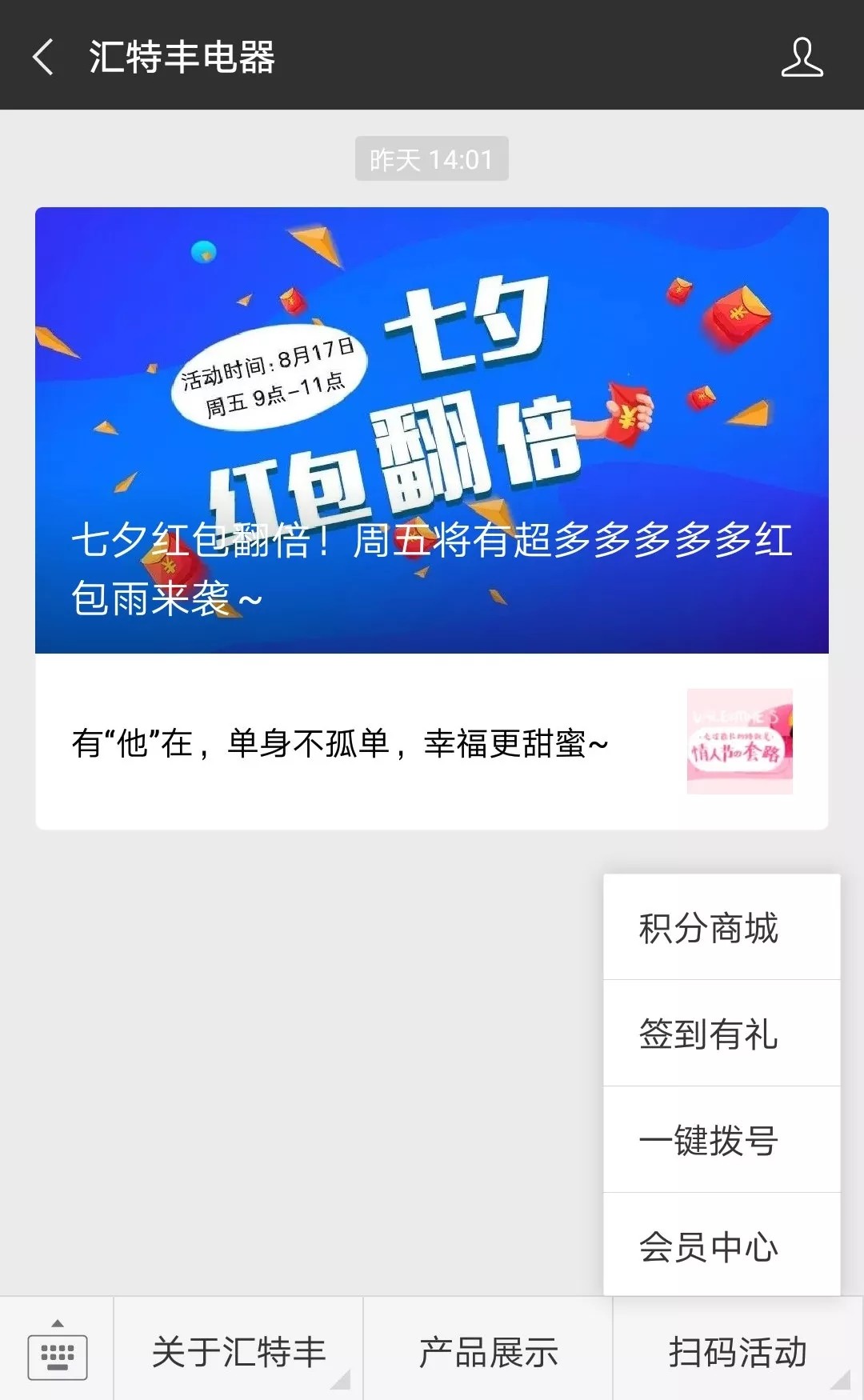
Task: Open the account profile icon
Action: point(802,58)
